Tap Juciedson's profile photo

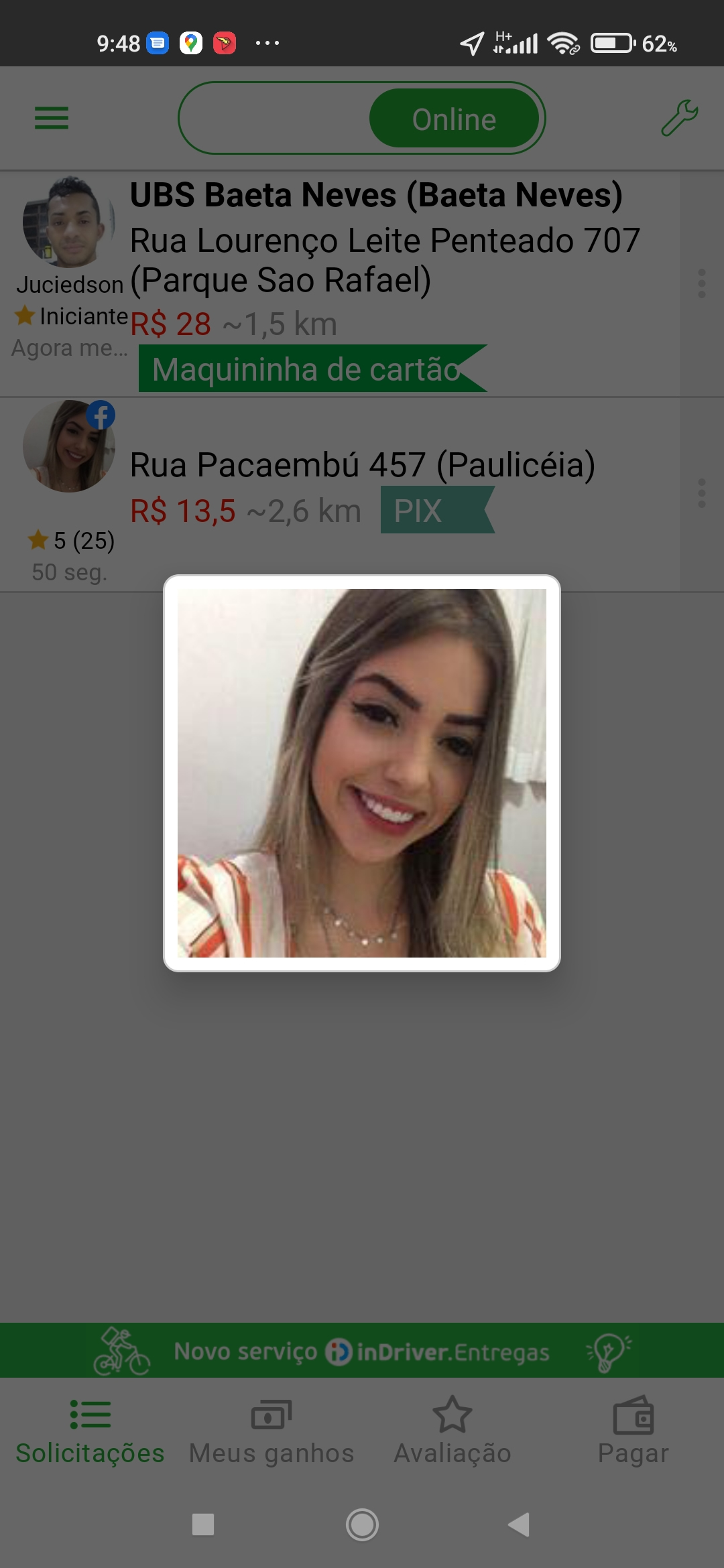pyautogui.click(x=68, y=222)
